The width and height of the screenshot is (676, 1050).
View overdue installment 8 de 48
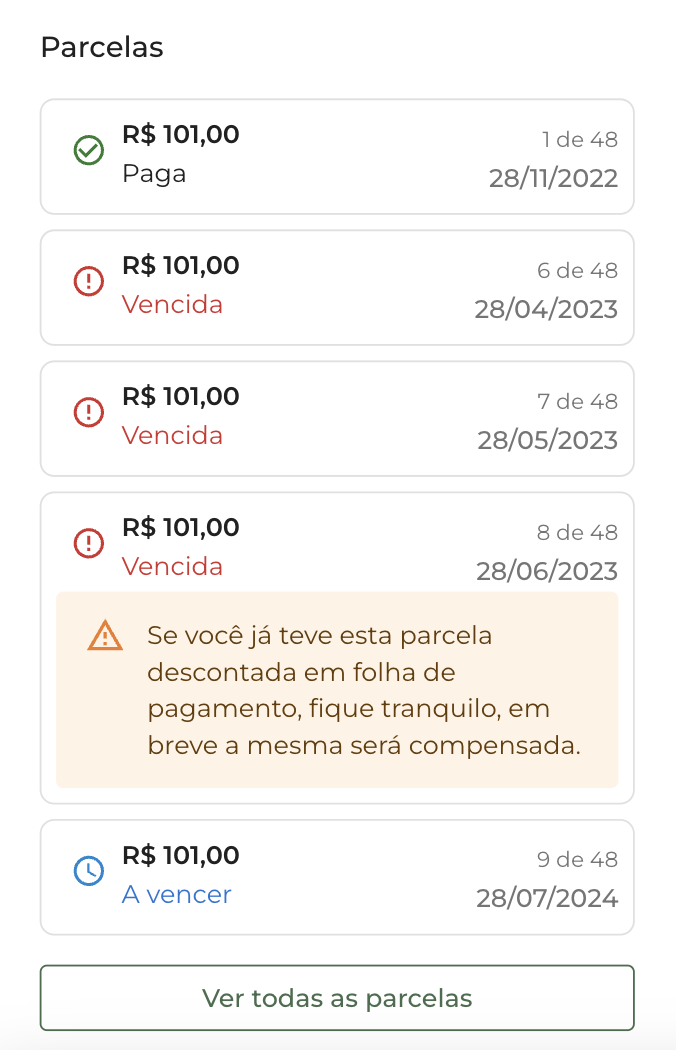pos(337,546)
